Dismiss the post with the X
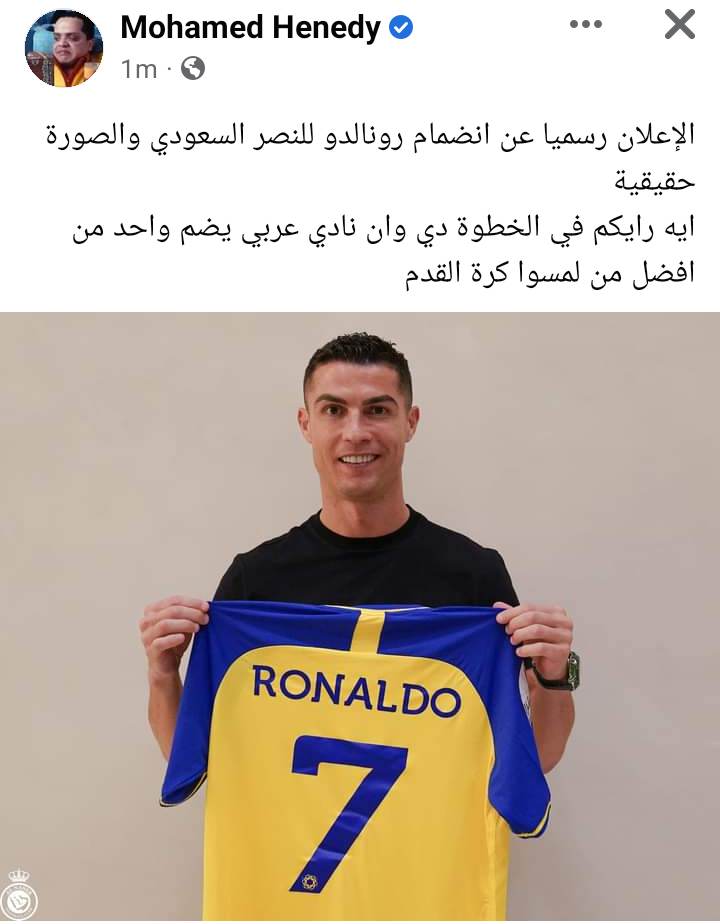Viewport: 720px width, 924px height. 679,25
